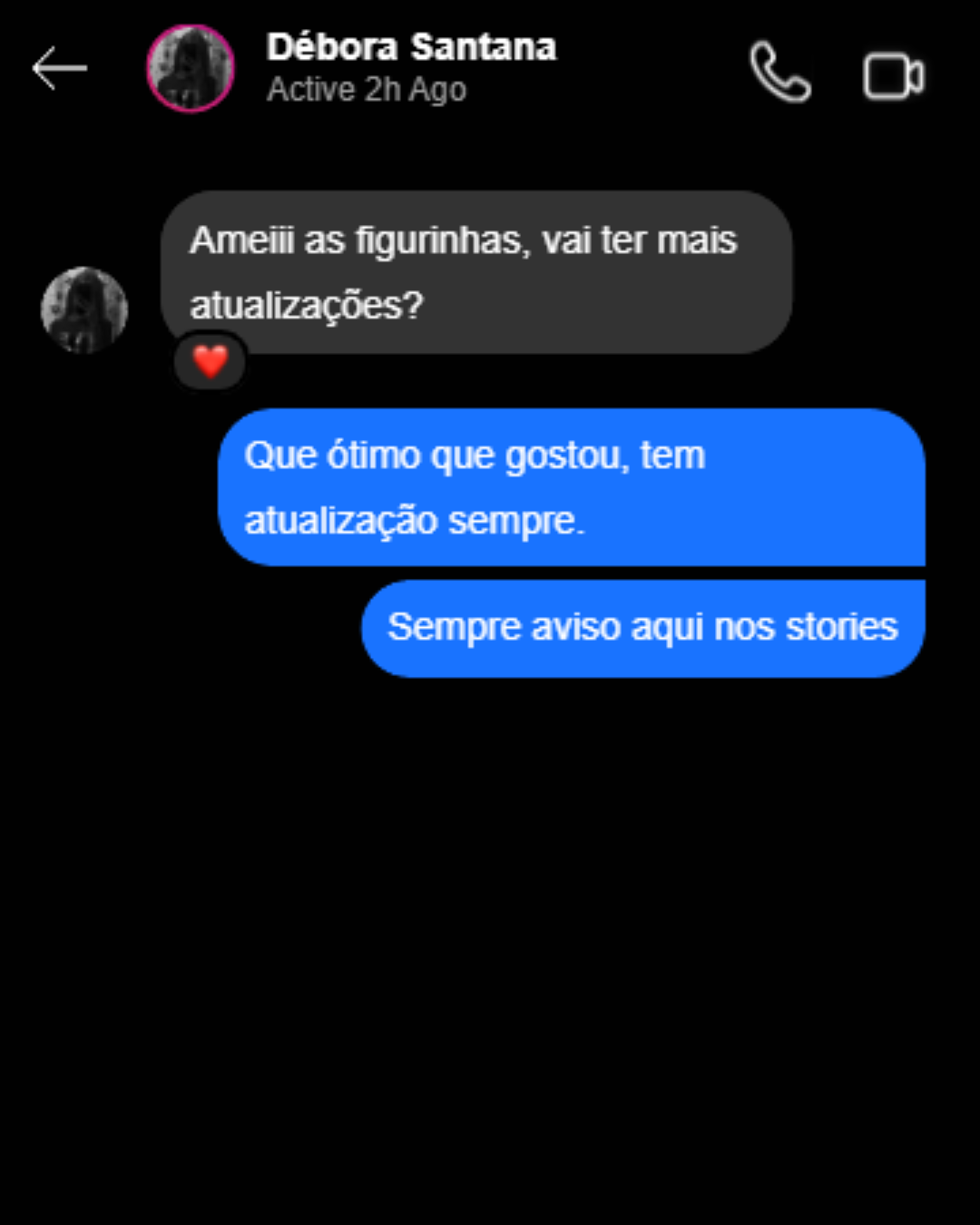Viewport: 980px width, 1225px height.
Task: Start a voice call with Débora Santana
Action: [779, 73]
